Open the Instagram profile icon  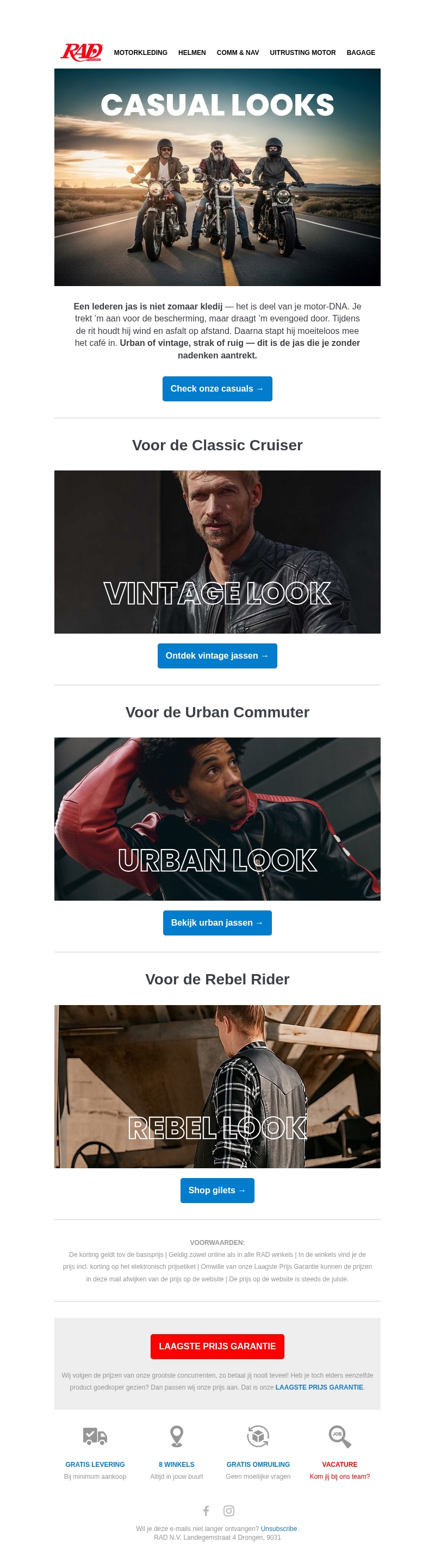[229, 1511]
